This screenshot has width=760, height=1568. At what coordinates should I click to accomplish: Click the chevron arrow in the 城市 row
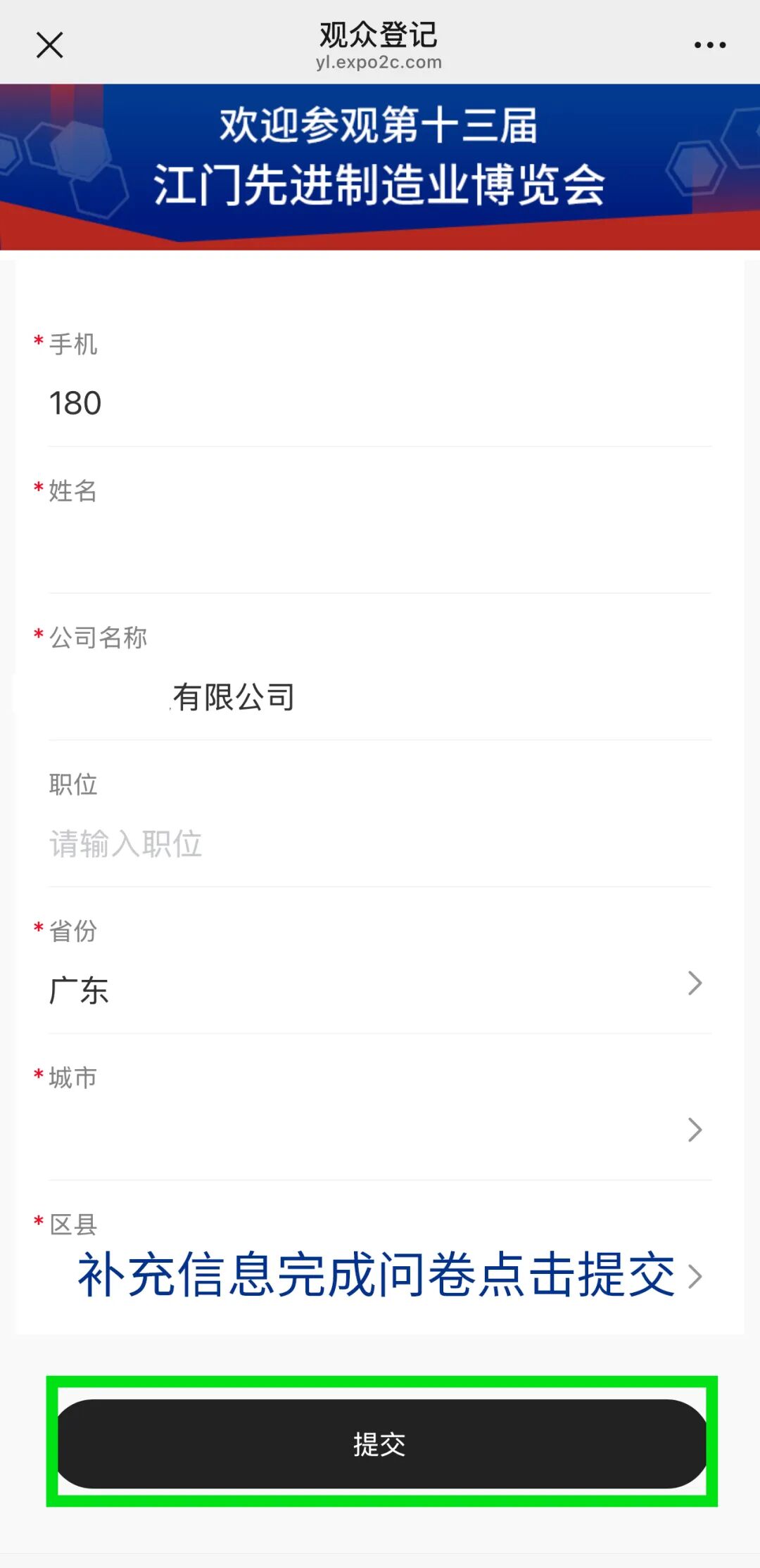tap(695, 1130)
